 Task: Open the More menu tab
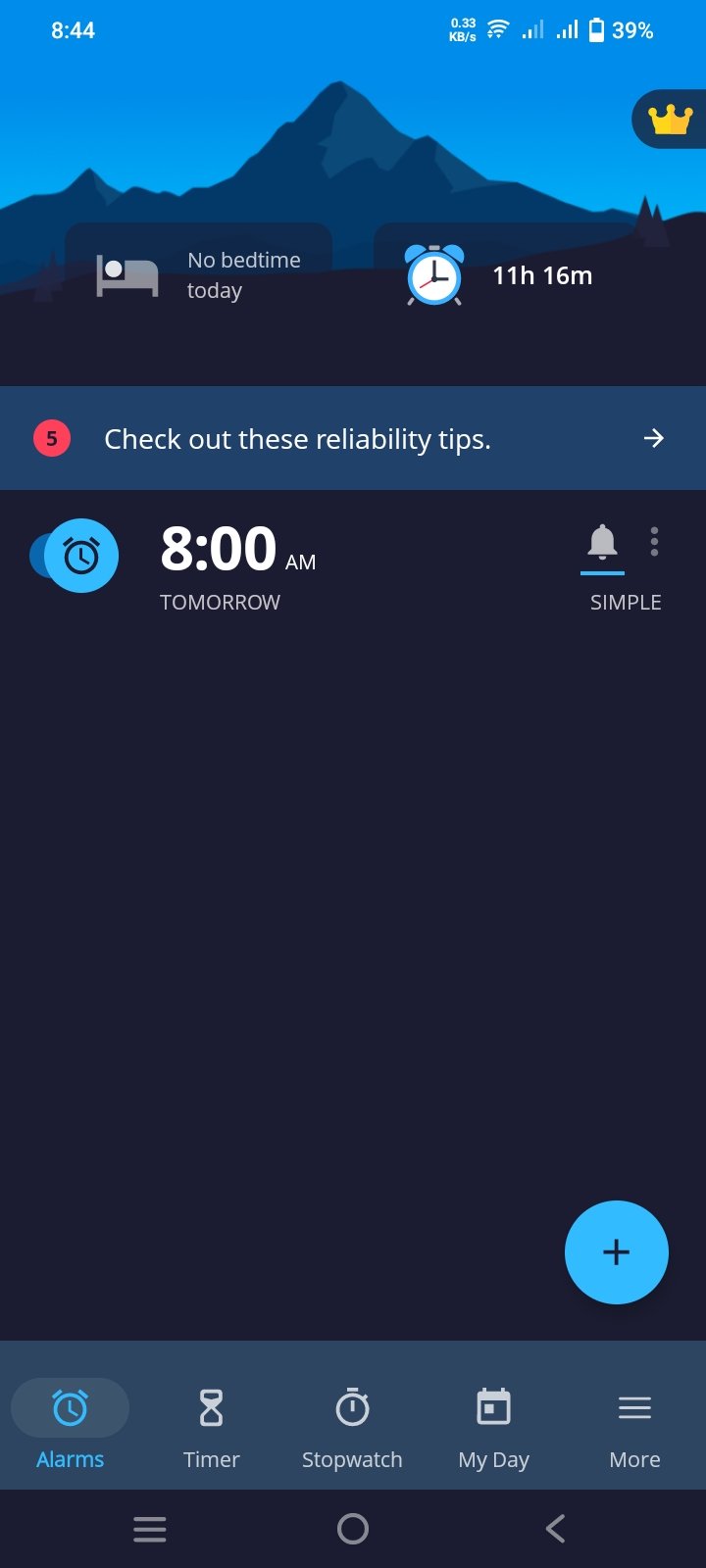pos(634,1428)
